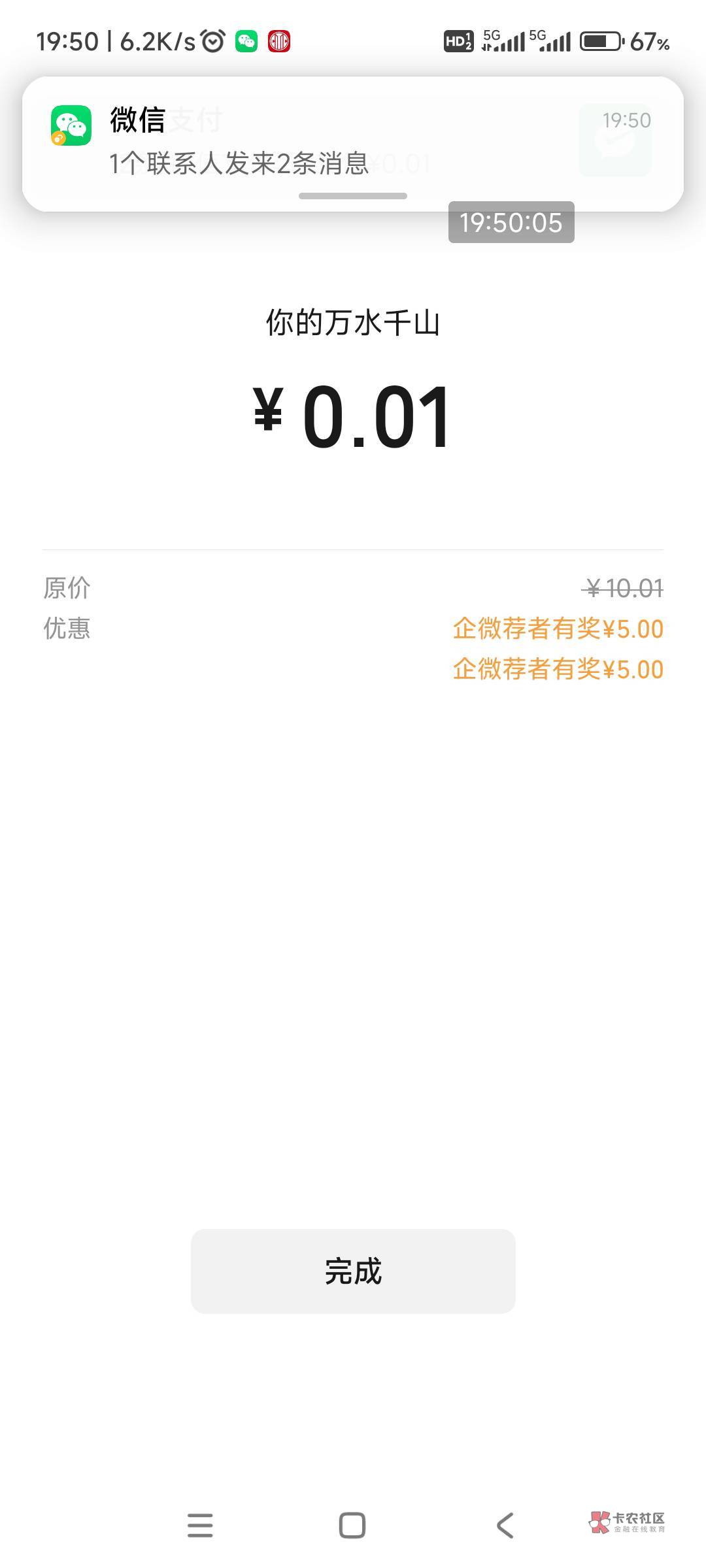The image size is (706, 1568).
Task: Go to home screen via navigation bar
Action: tap(352, 1526)
